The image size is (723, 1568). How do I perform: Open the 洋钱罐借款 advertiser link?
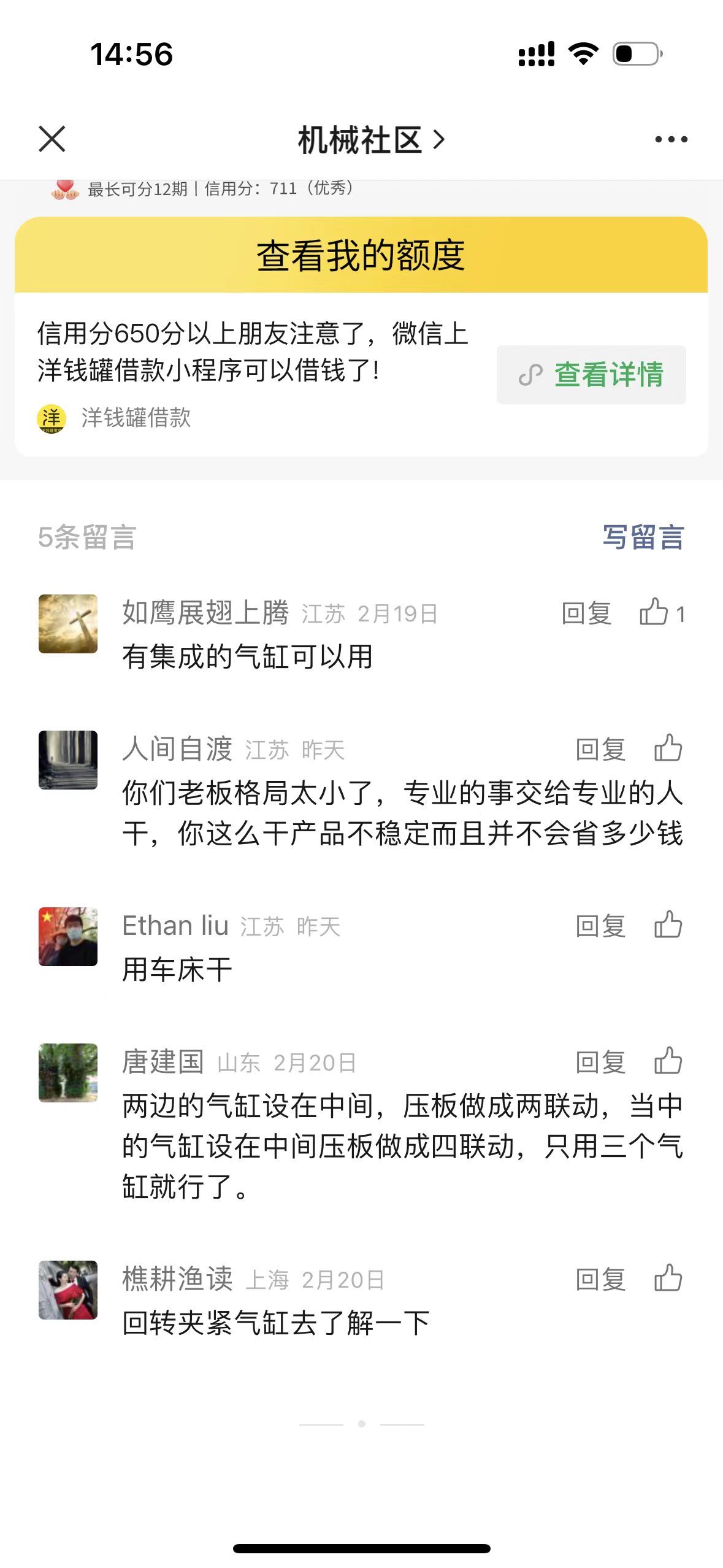tap(115, 418)
